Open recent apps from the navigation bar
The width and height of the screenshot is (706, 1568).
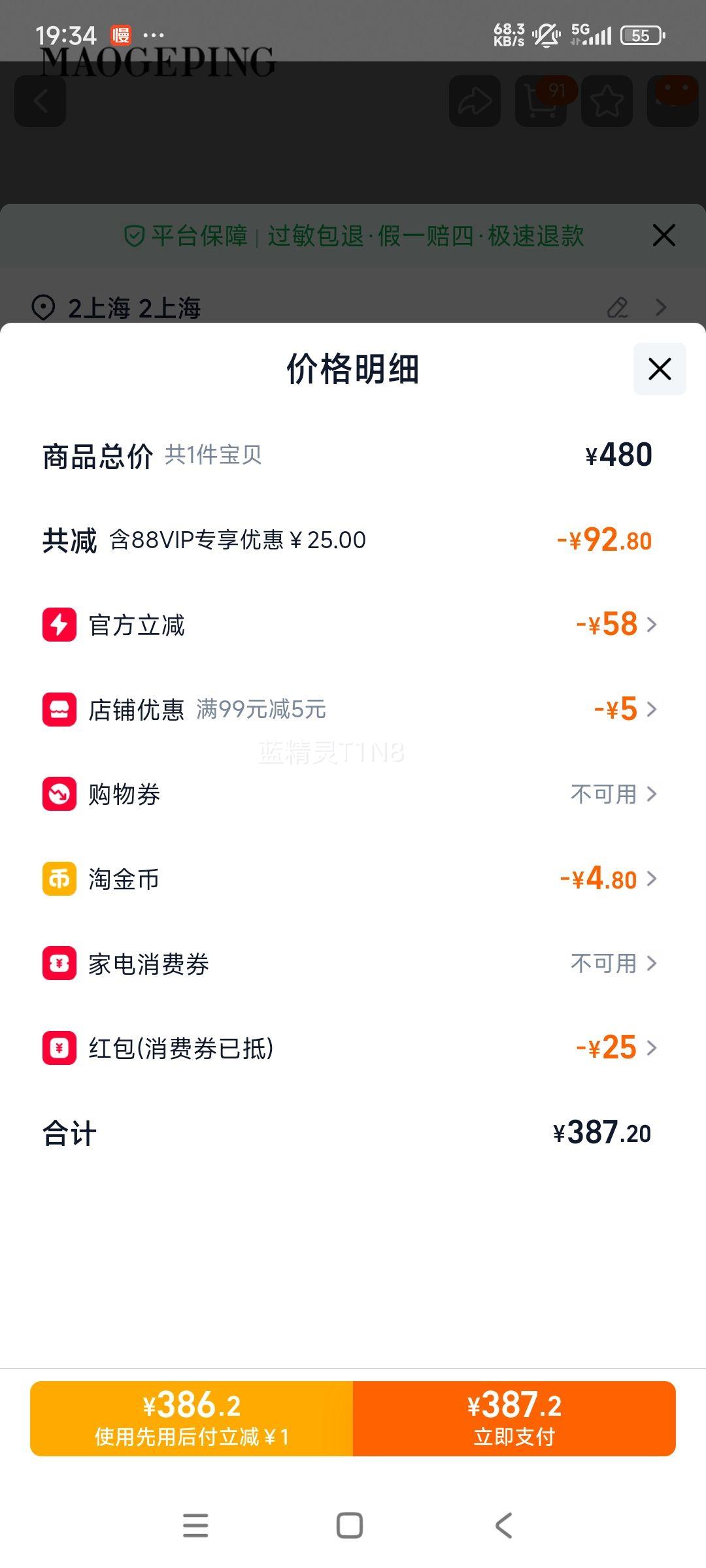195,1526
